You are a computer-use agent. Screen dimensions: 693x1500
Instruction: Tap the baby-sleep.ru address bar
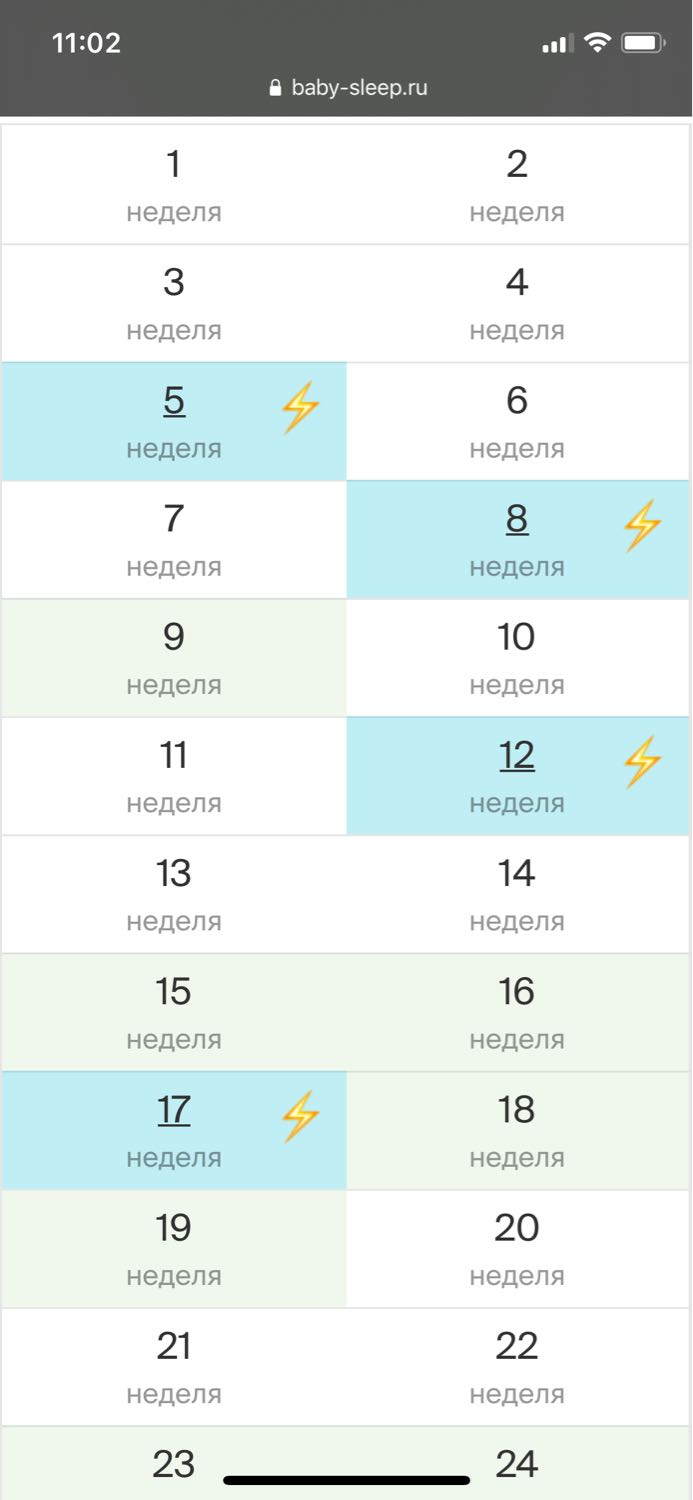348,88
